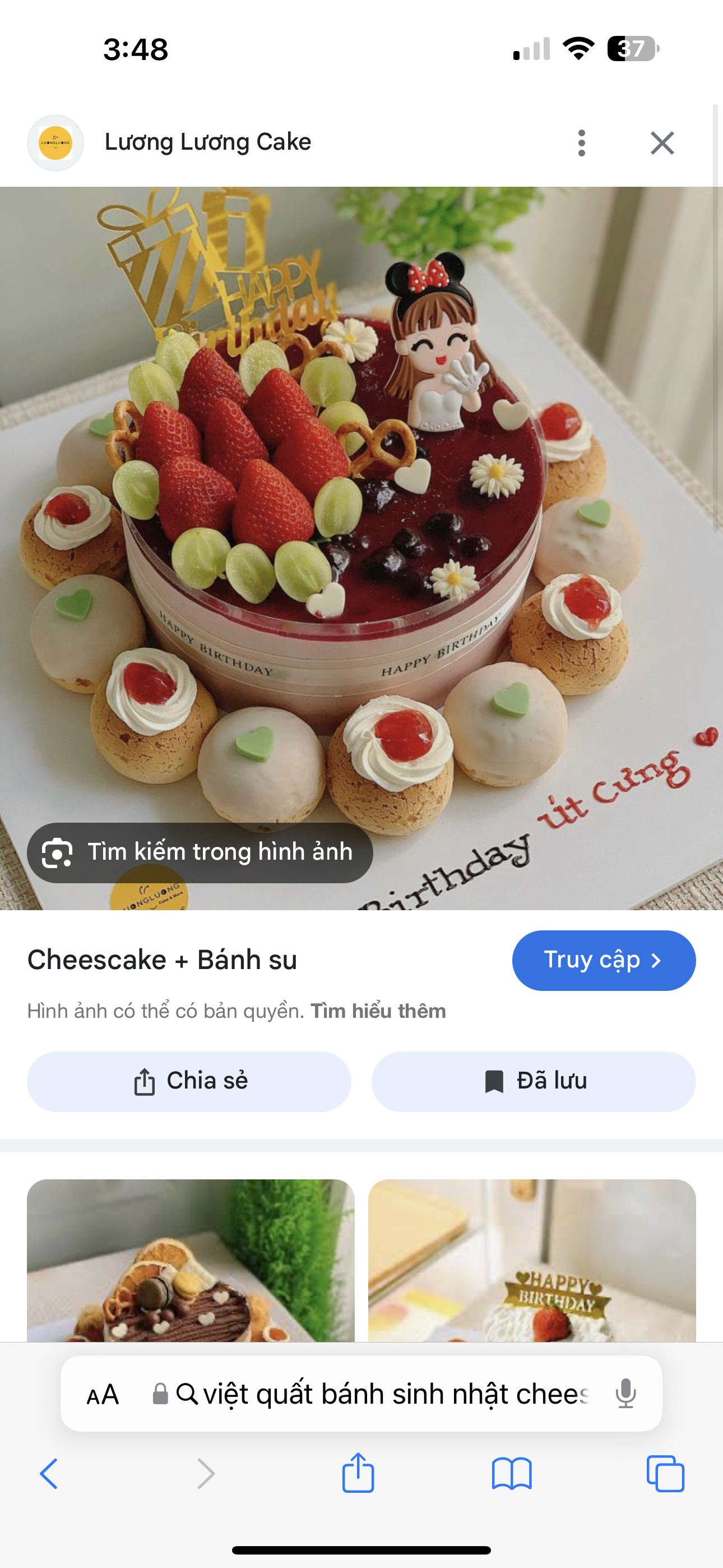Open the AA page settings menu
This screenshot has height=1568, width=723.
(x=102, y=1394)
